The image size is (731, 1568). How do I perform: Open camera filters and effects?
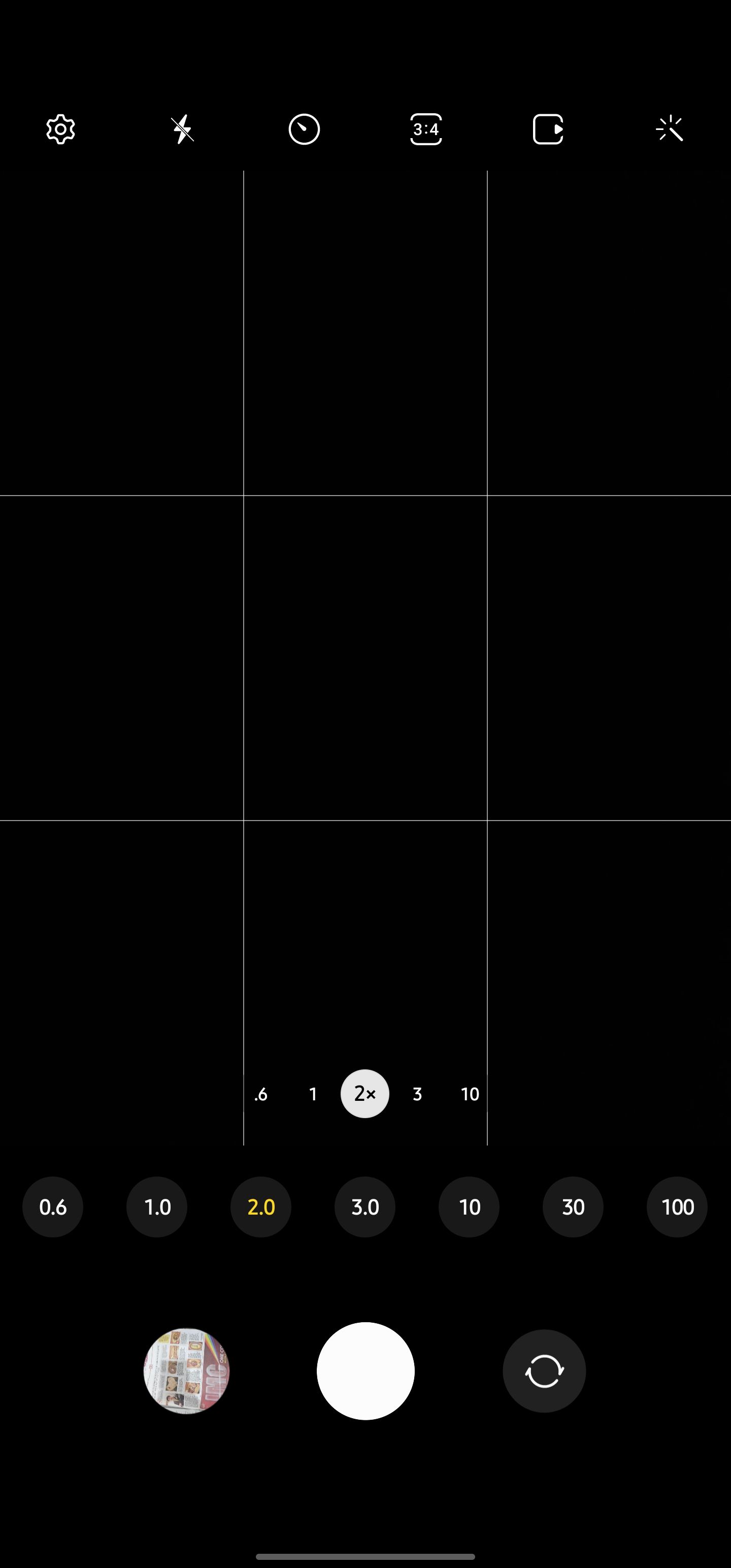click(669, 128)
